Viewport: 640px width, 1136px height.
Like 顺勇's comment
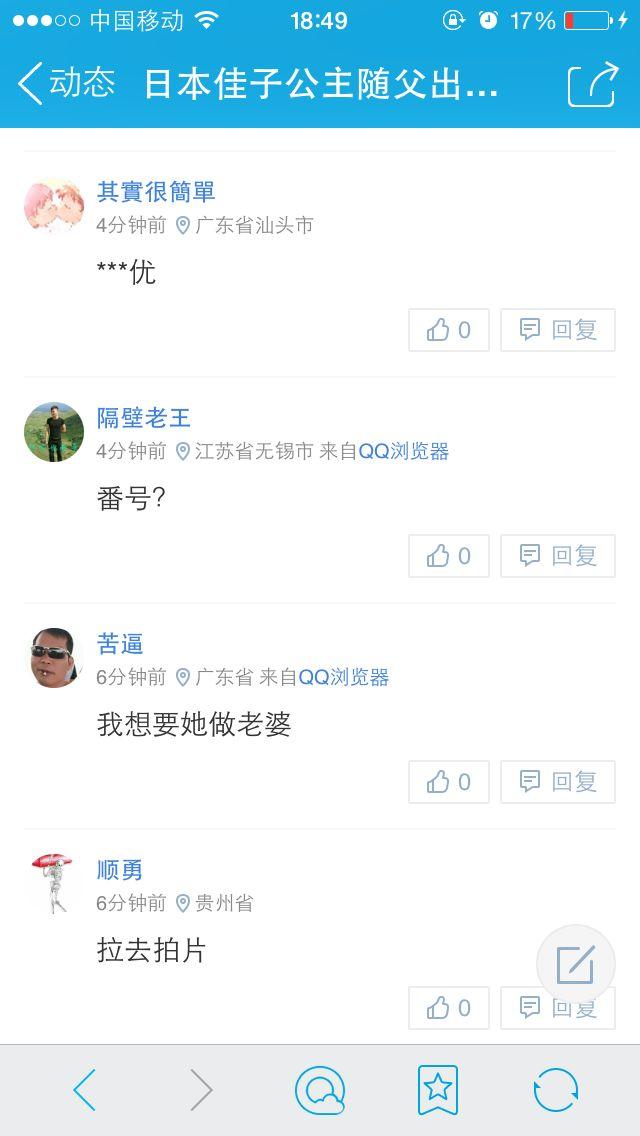point(448,1008)
